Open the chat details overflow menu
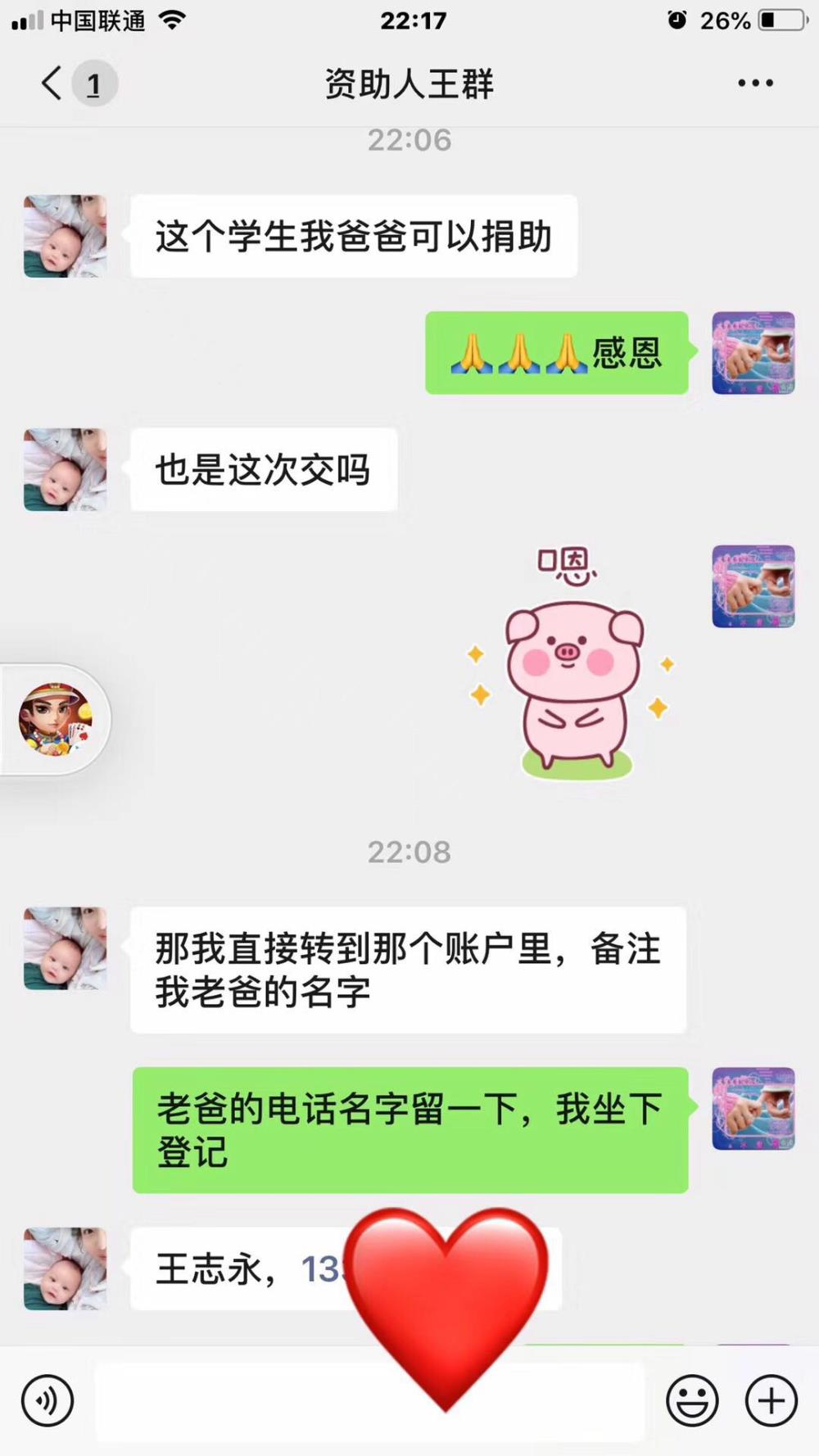 coord(755,84)
